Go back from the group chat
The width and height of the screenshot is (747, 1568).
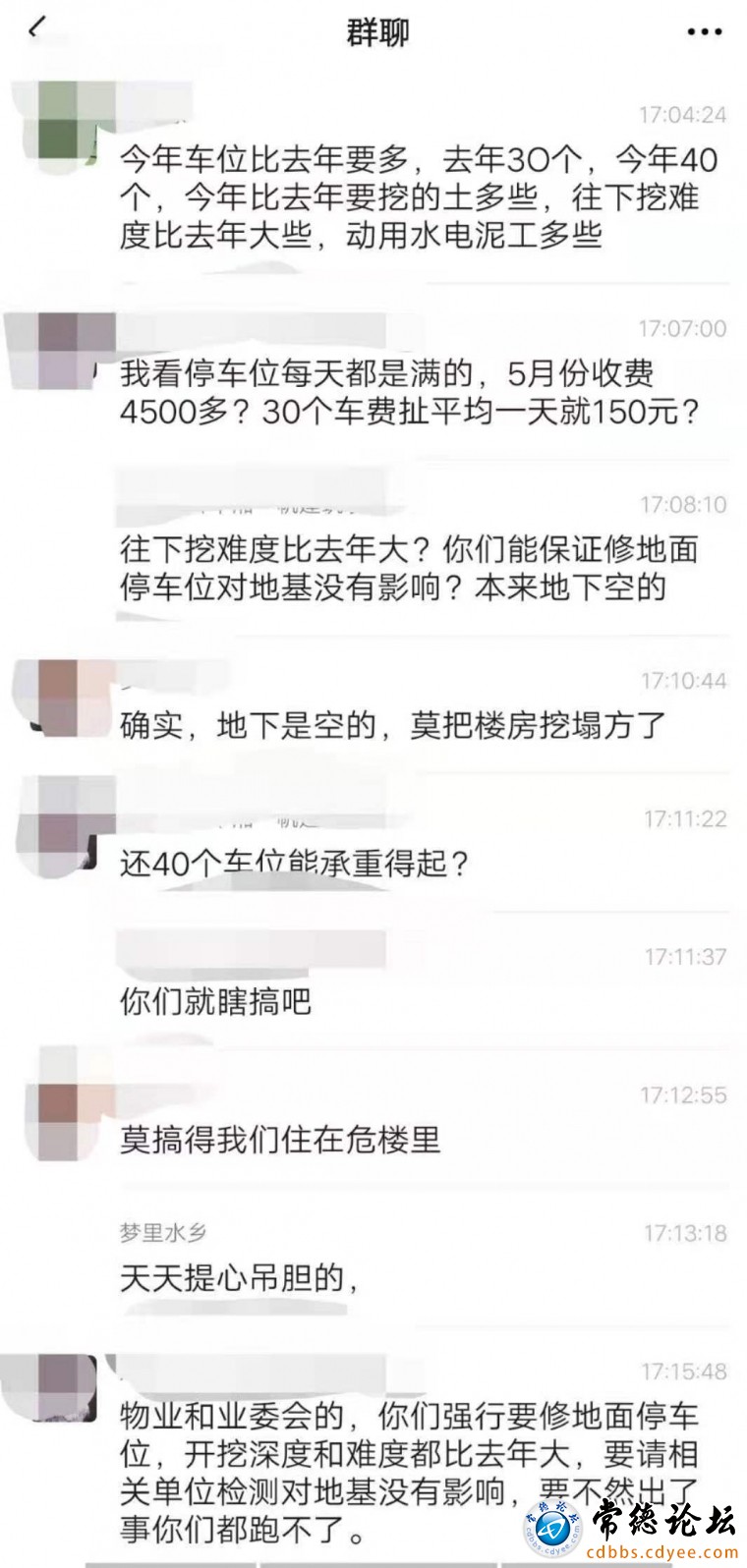point(36,29)
